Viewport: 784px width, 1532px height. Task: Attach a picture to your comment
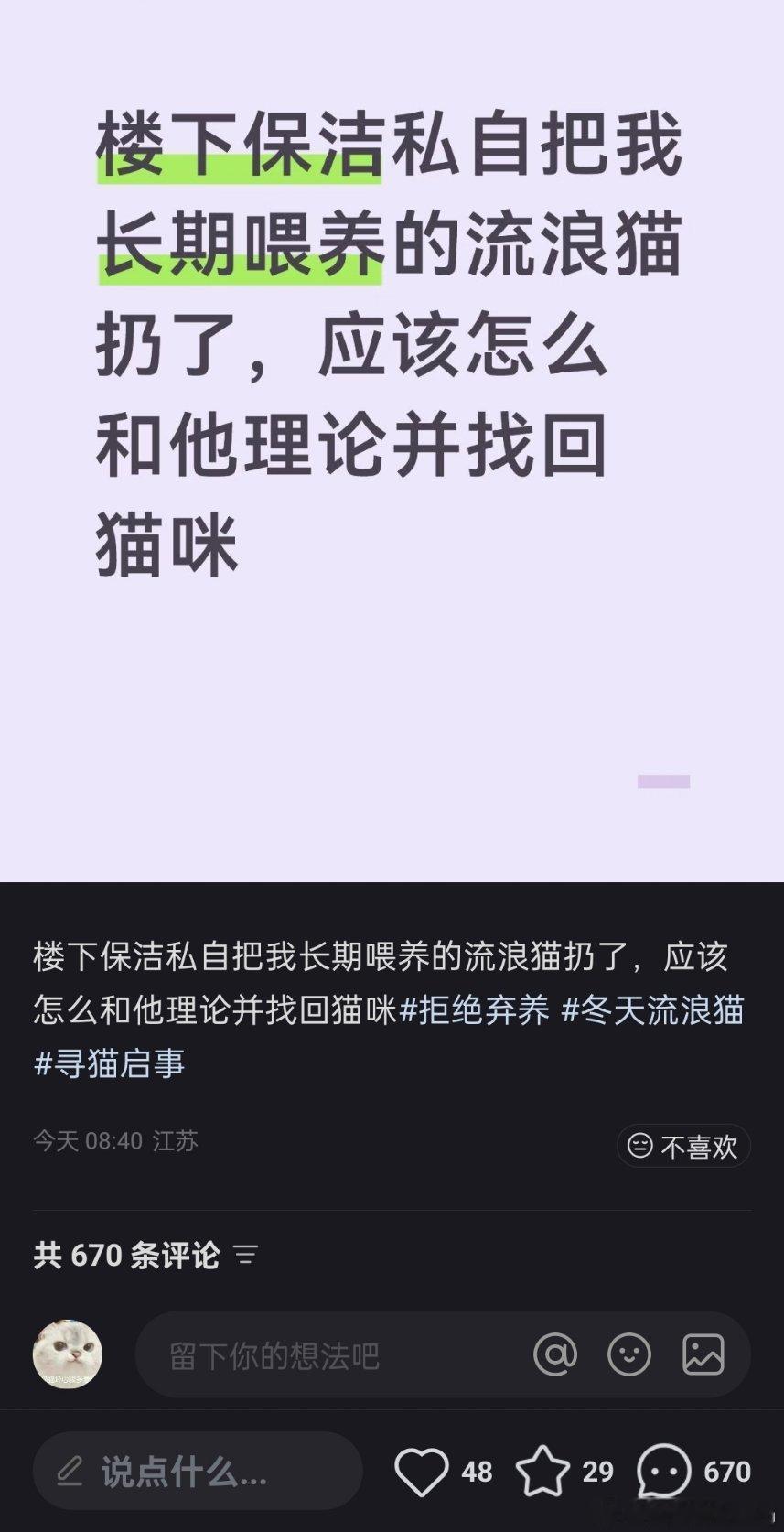tap(702, 1354)
